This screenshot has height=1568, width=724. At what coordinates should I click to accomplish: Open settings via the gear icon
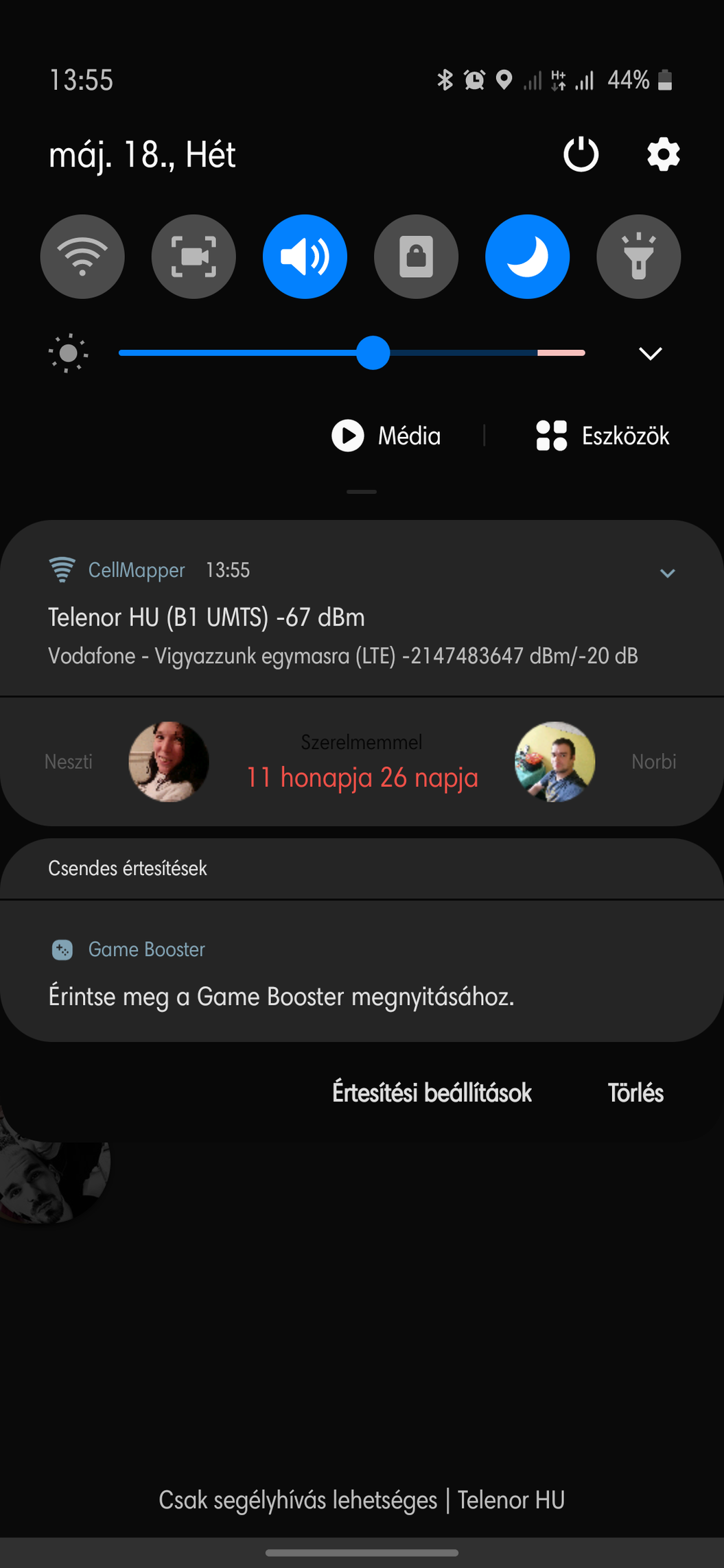click(x=664, y=154)
